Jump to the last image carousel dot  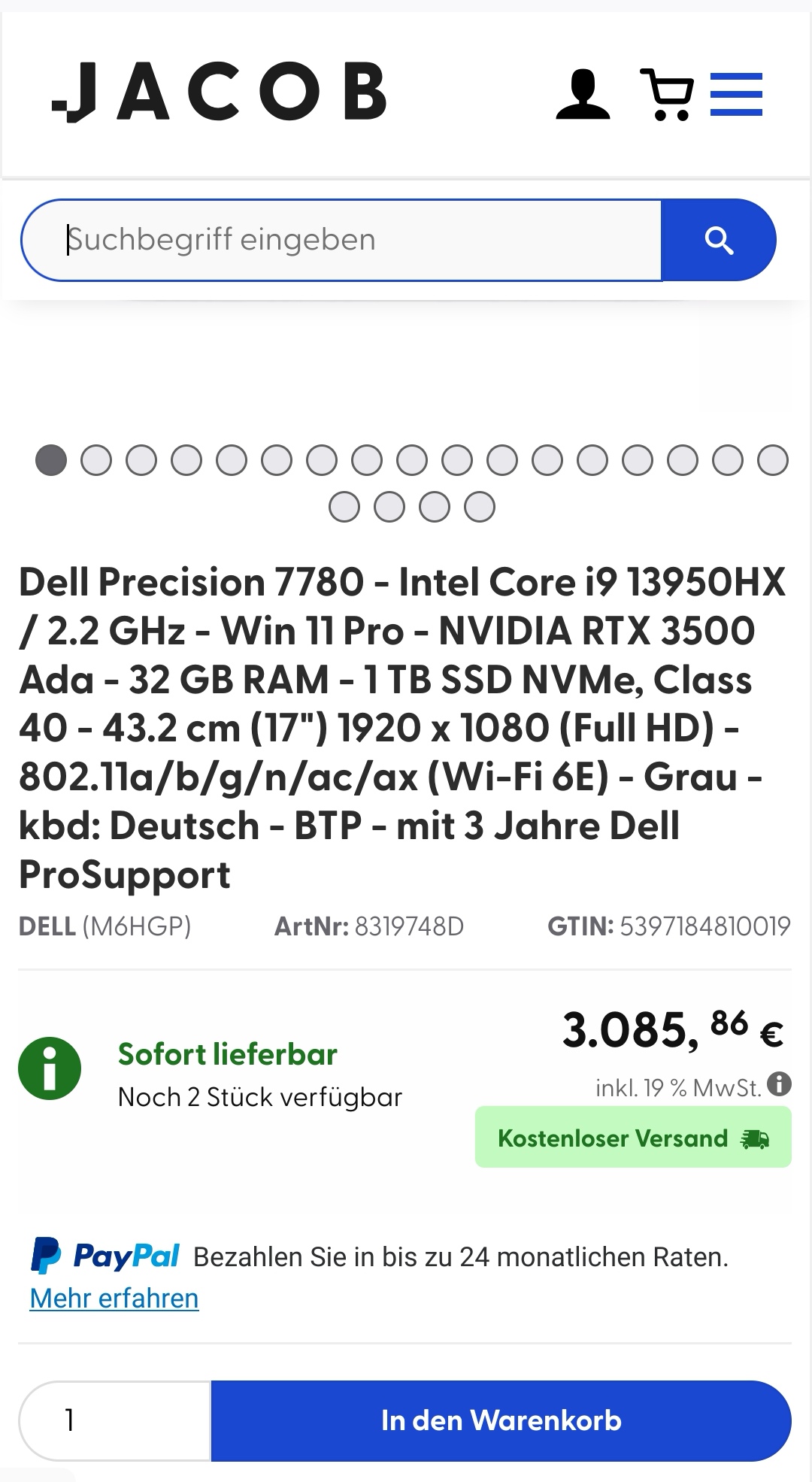[x=480, y=507]
